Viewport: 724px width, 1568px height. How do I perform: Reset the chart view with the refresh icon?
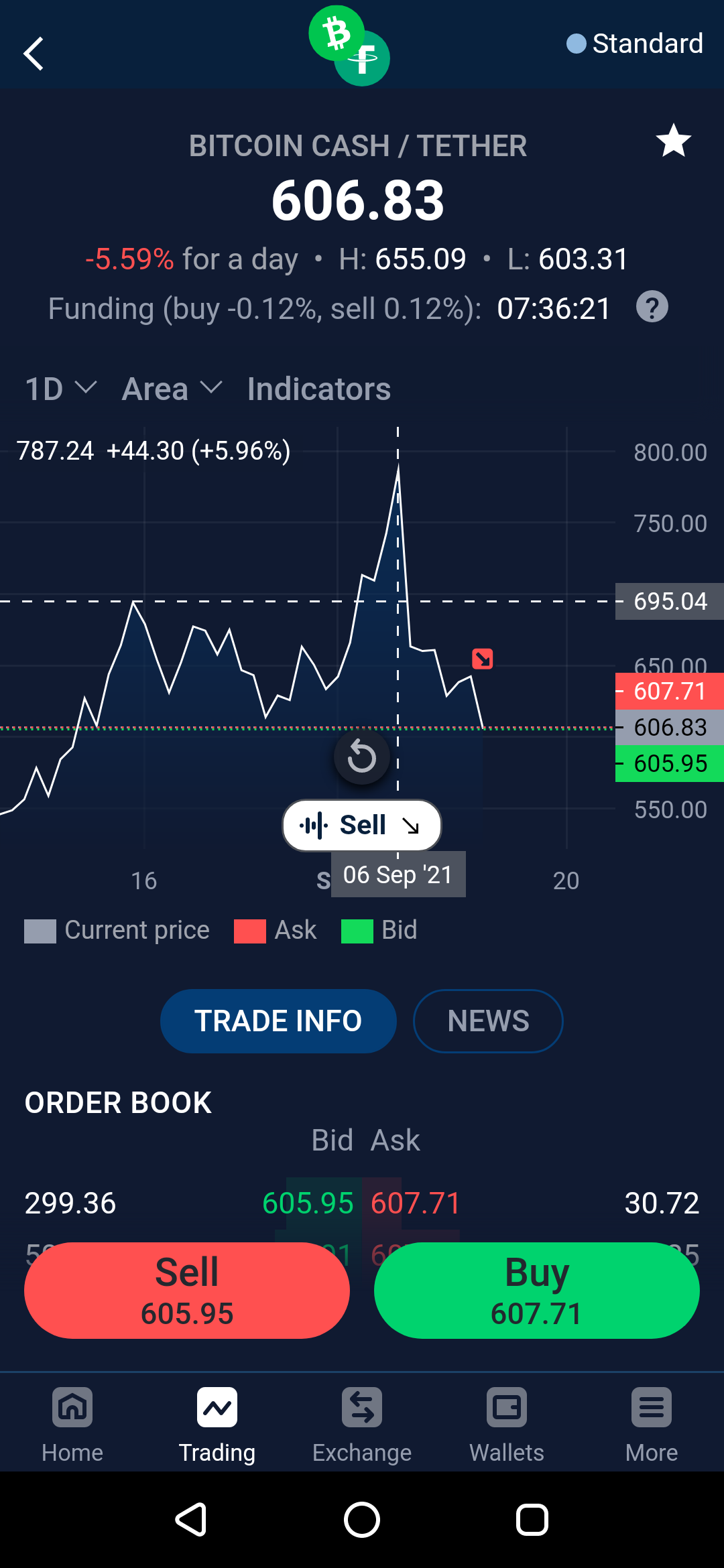pos(362,757)
